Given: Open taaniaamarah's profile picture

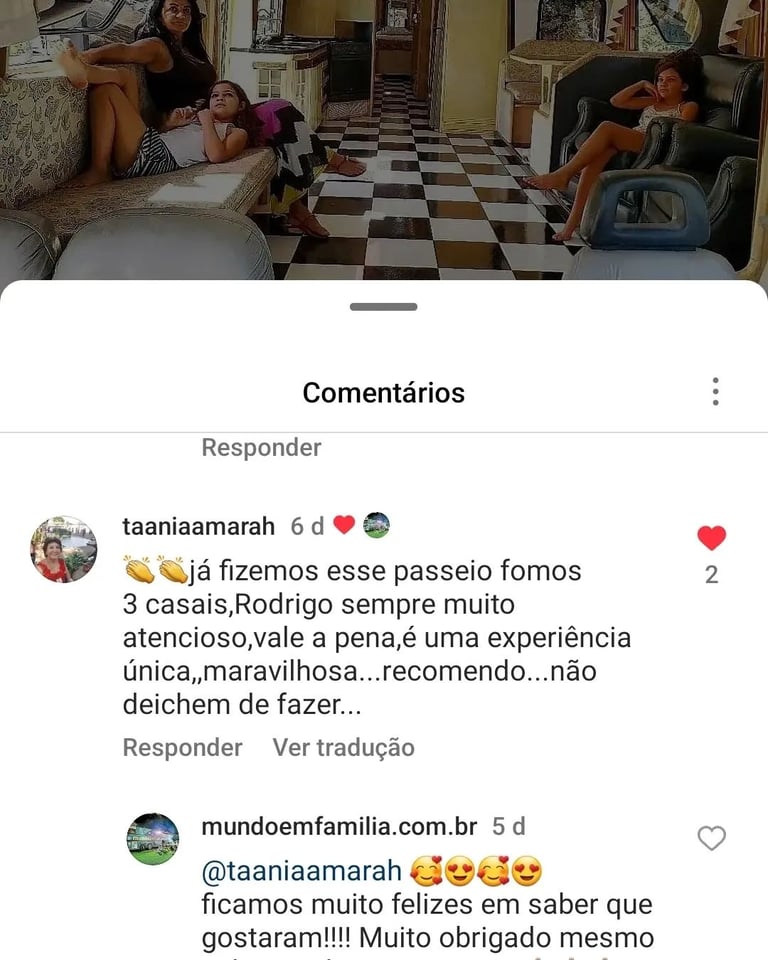Looking at the screenshot, I should 64,550.
